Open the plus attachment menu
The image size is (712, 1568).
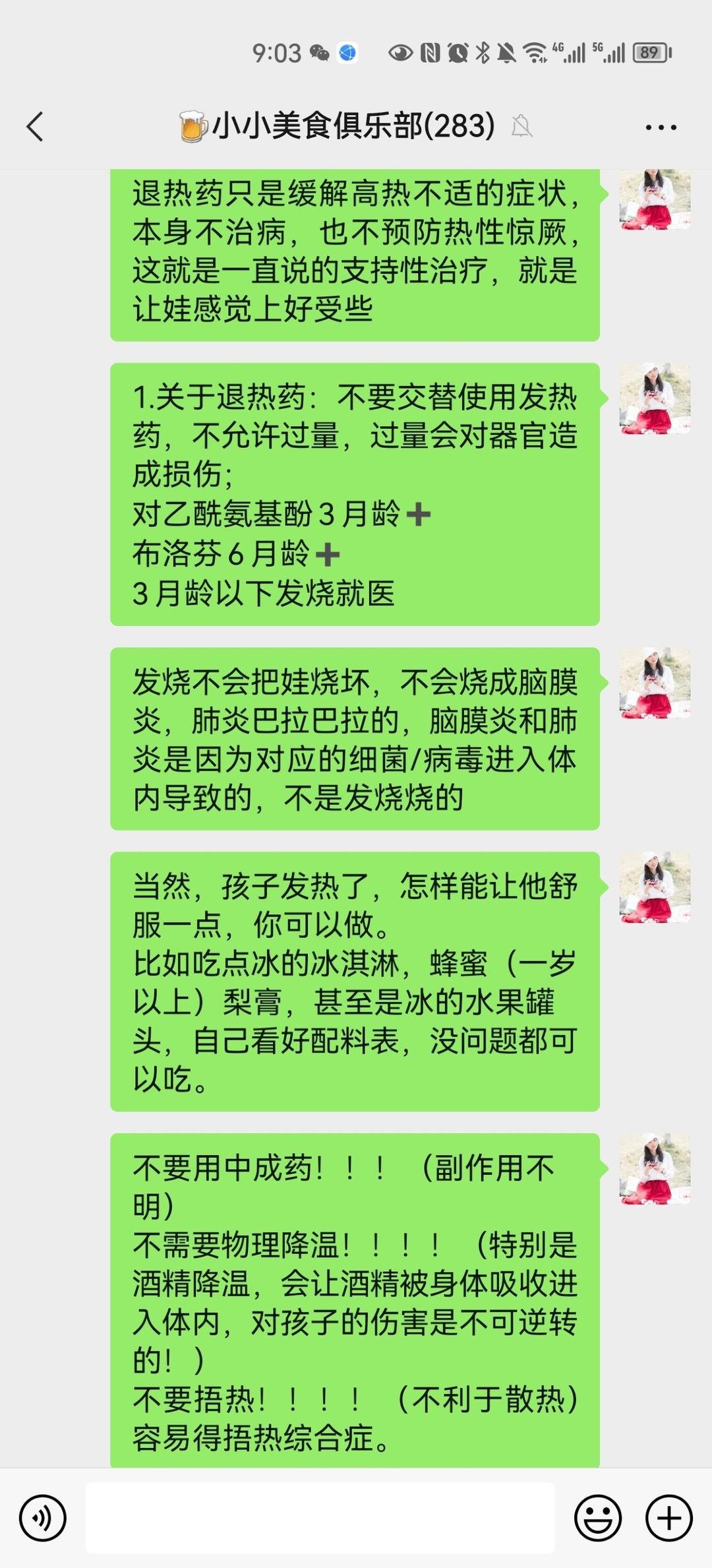coord(668,1518)
